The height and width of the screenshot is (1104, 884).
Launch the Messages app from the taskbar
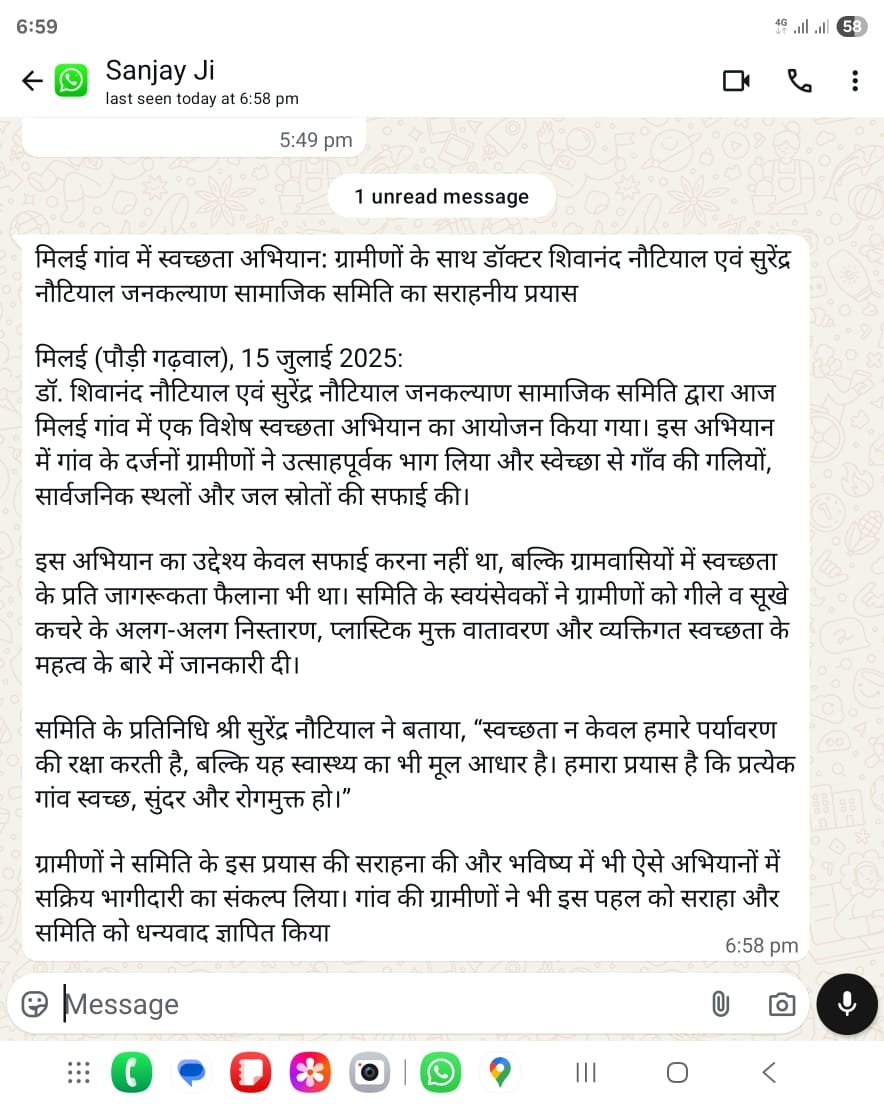[191, 1073]
